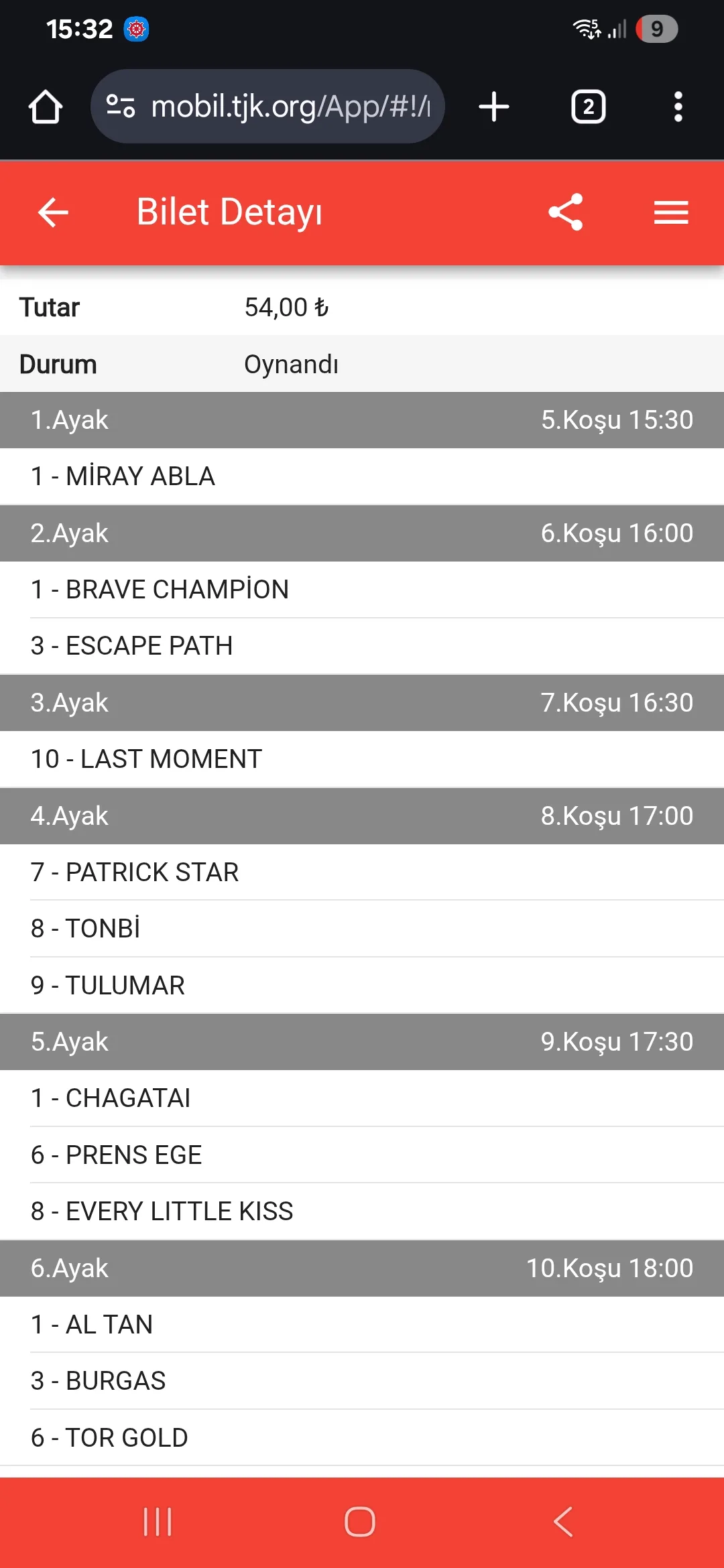Open recent apps from the navigation bar
The image size is (724, 1568).
coord(158,1522)
